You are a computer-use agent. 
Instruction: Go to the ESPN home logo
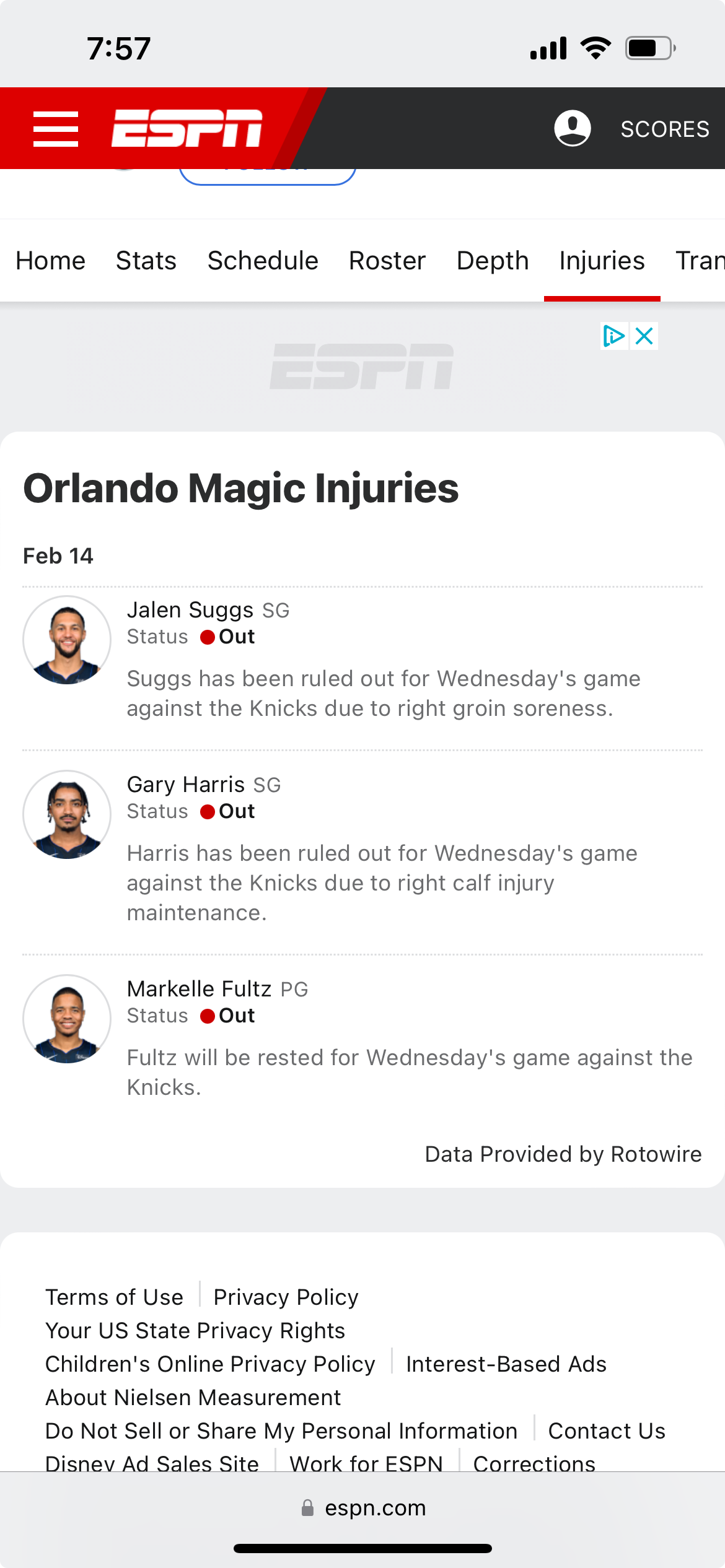tap(187, 129)
